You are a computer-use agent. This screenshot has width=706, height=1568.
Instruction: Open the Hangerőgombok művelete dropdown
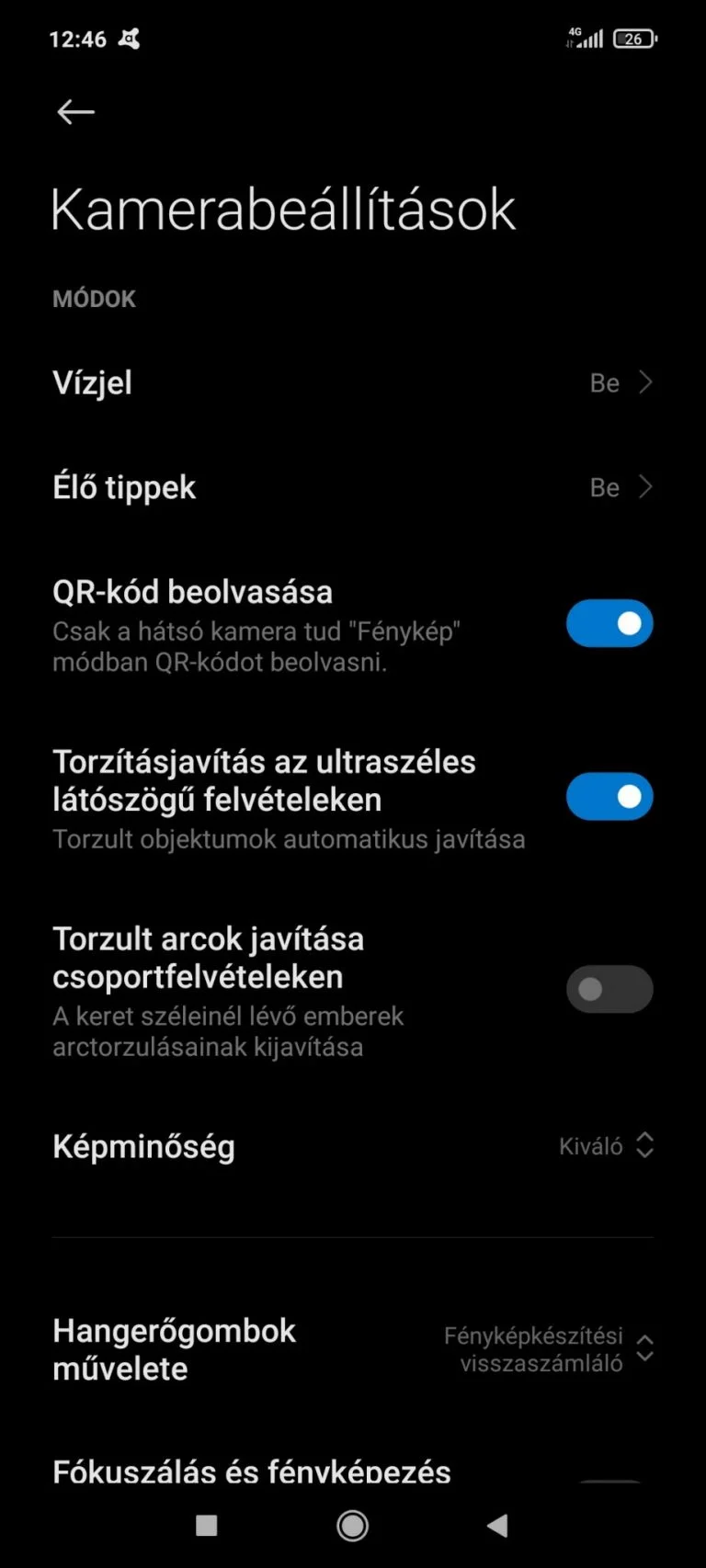tap(644, 1348)
